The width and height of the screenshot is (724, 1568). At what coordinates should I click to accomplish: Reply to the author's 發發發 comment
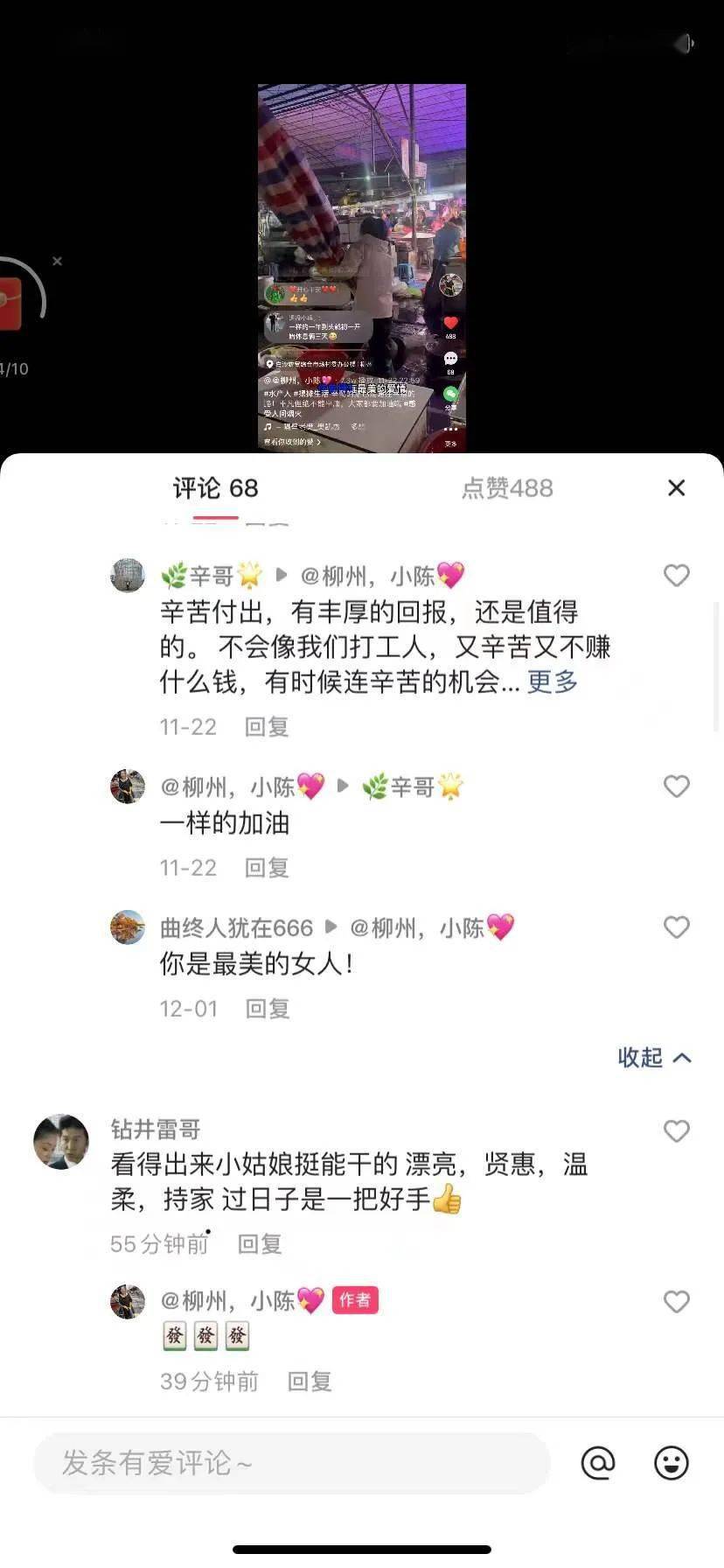pyautogui.click(x=310, y=1381)
